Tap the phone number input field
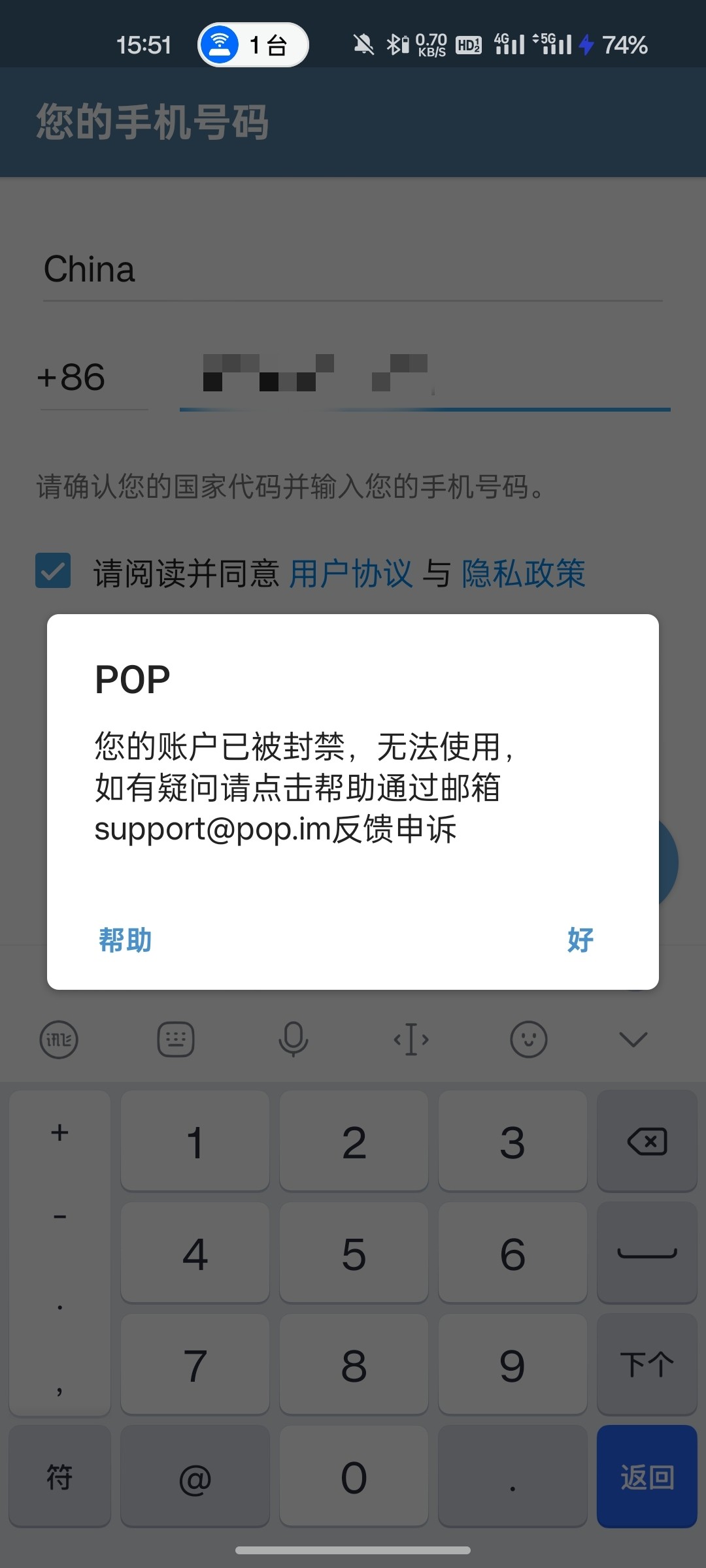706x1568 pixels. [x=425, y=378]
